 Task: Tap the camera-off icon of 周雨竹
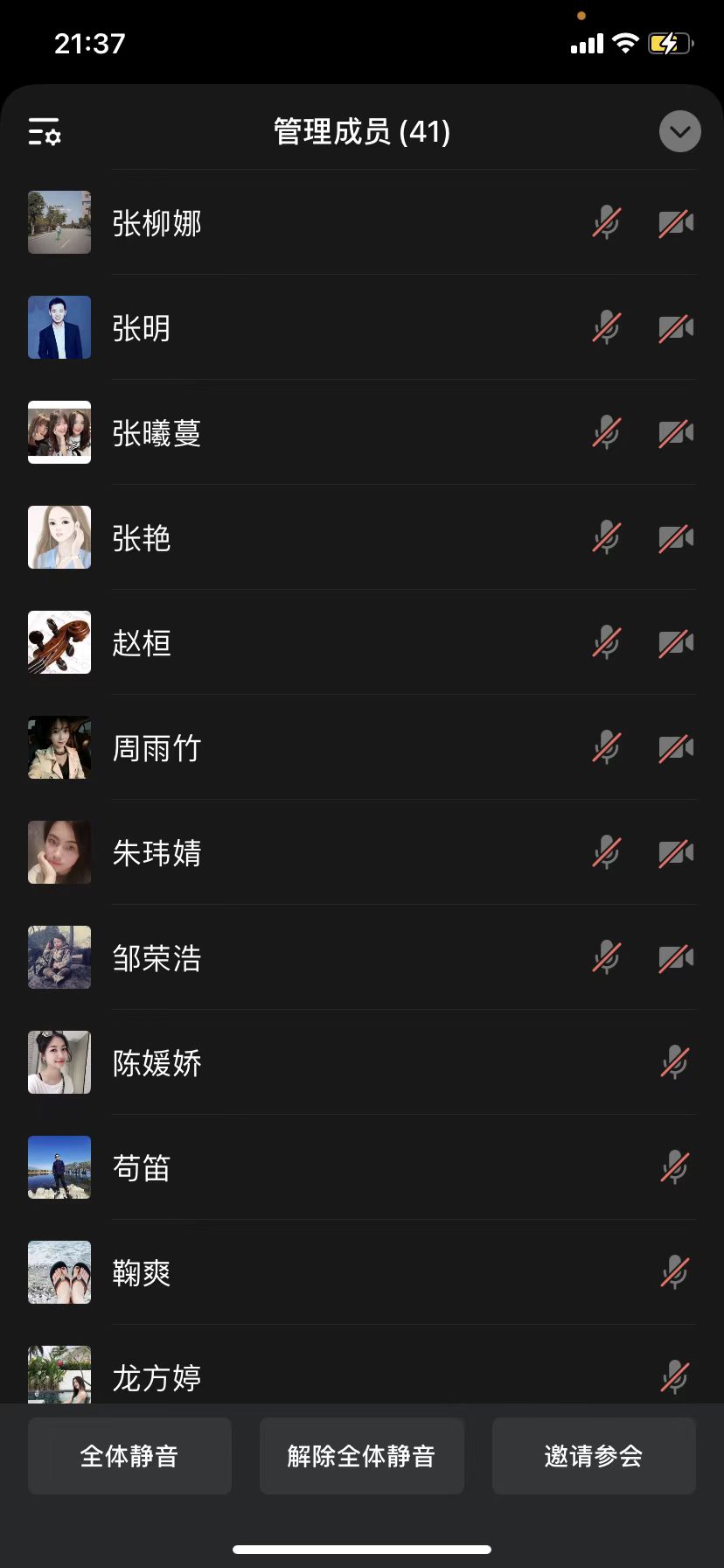676,748
